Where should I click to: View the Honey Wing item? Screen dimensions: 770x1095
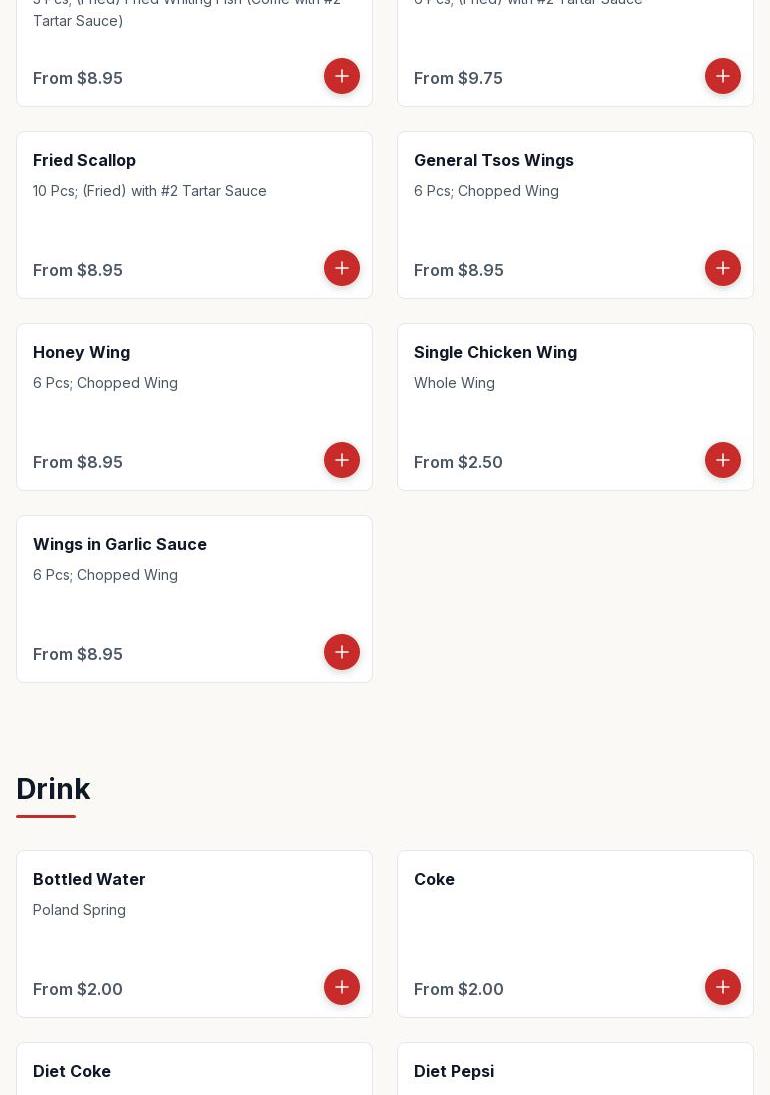(160, 392)
